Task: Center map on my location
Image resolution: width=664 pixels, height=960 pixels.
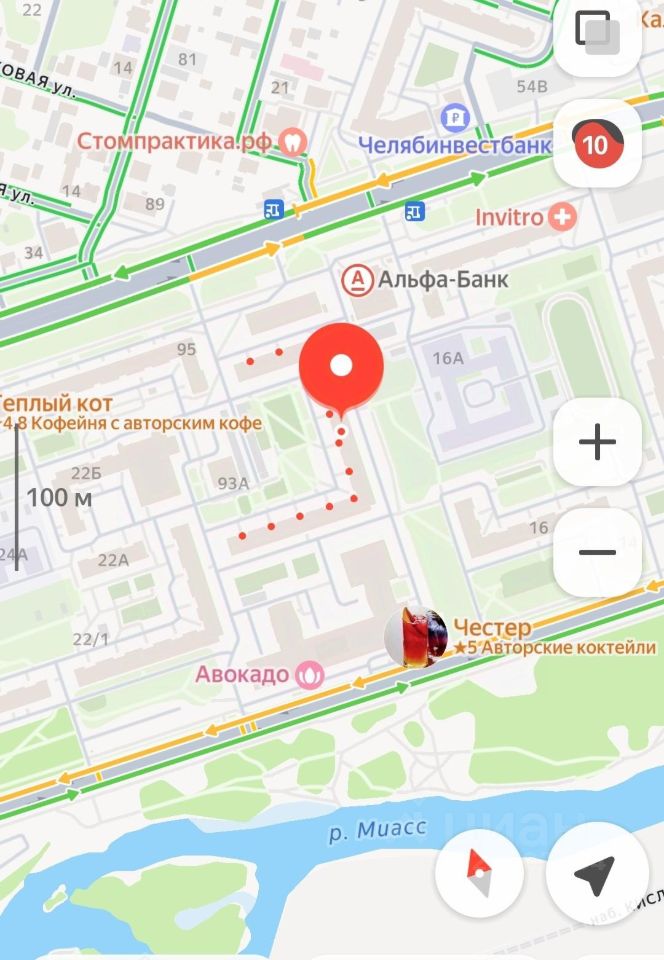Action: coord(595,877)
